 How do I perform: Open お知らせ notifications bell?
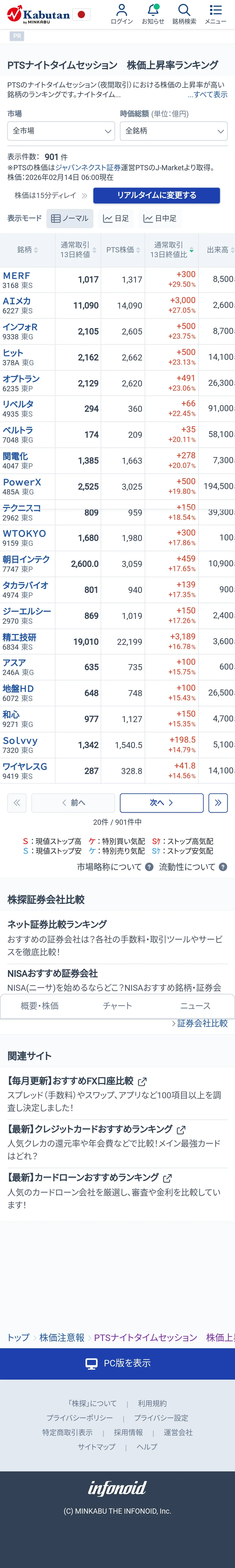[x=153, y=13]
